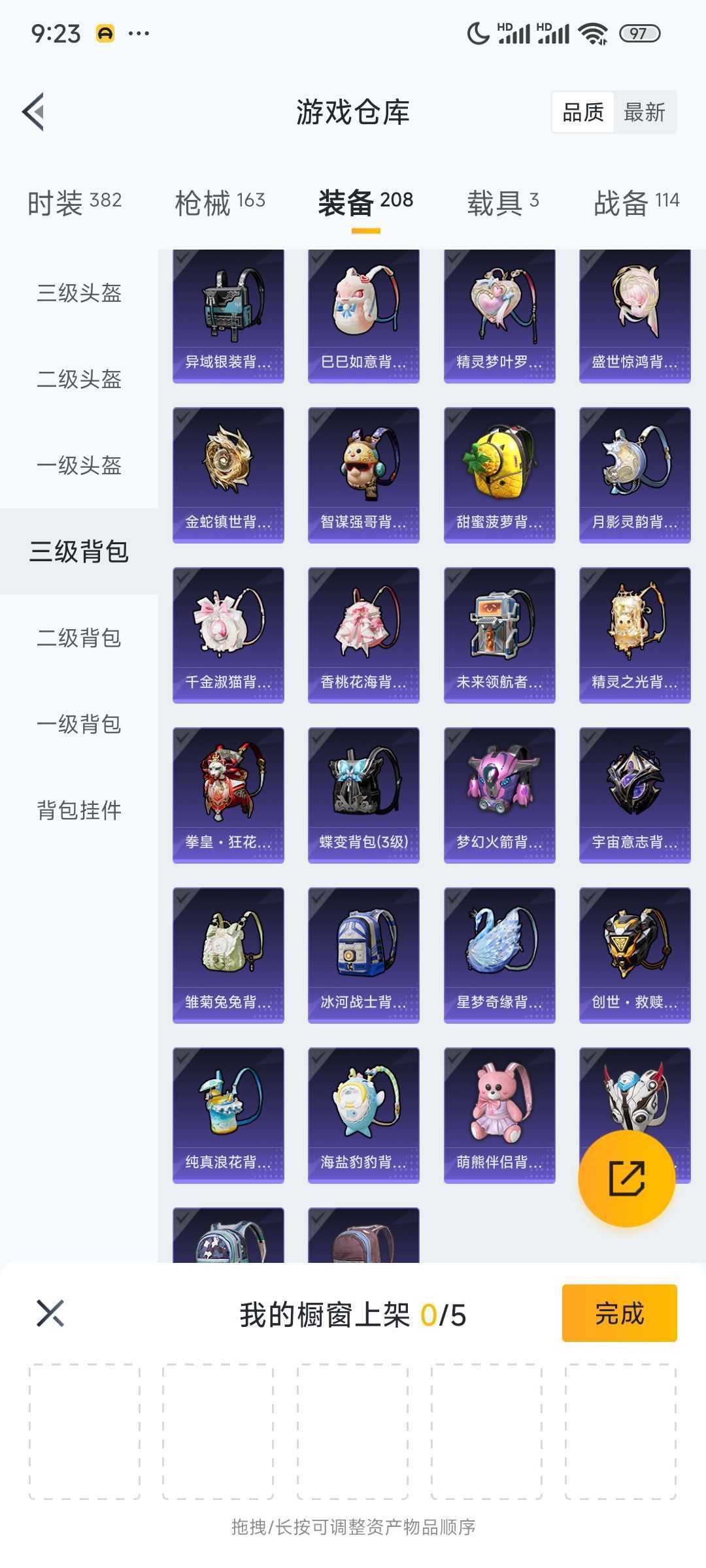
Task: Go back using the top-left arrow
Action: click(34, 112)
